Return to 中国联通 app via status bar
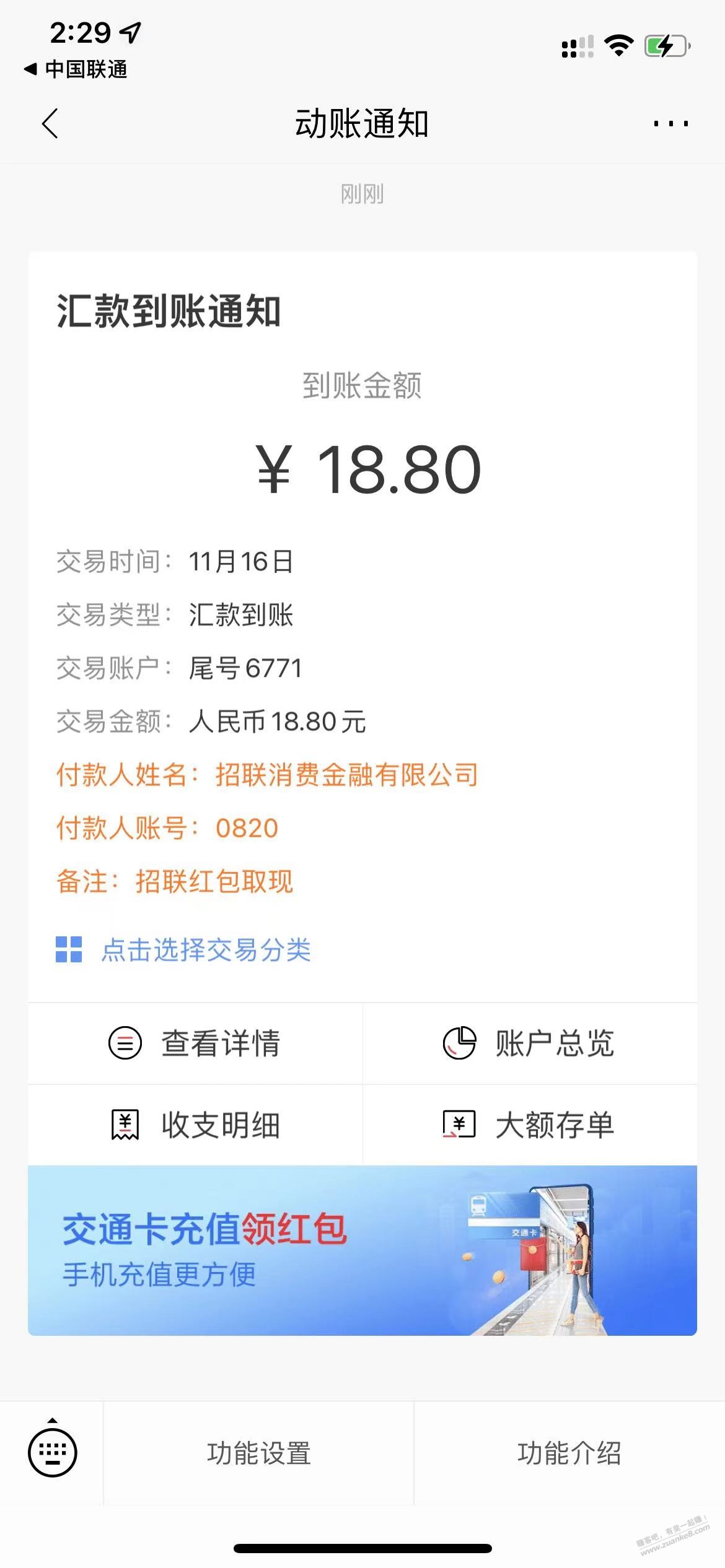This screenshot has height=1568, width=725. (76, 69)
